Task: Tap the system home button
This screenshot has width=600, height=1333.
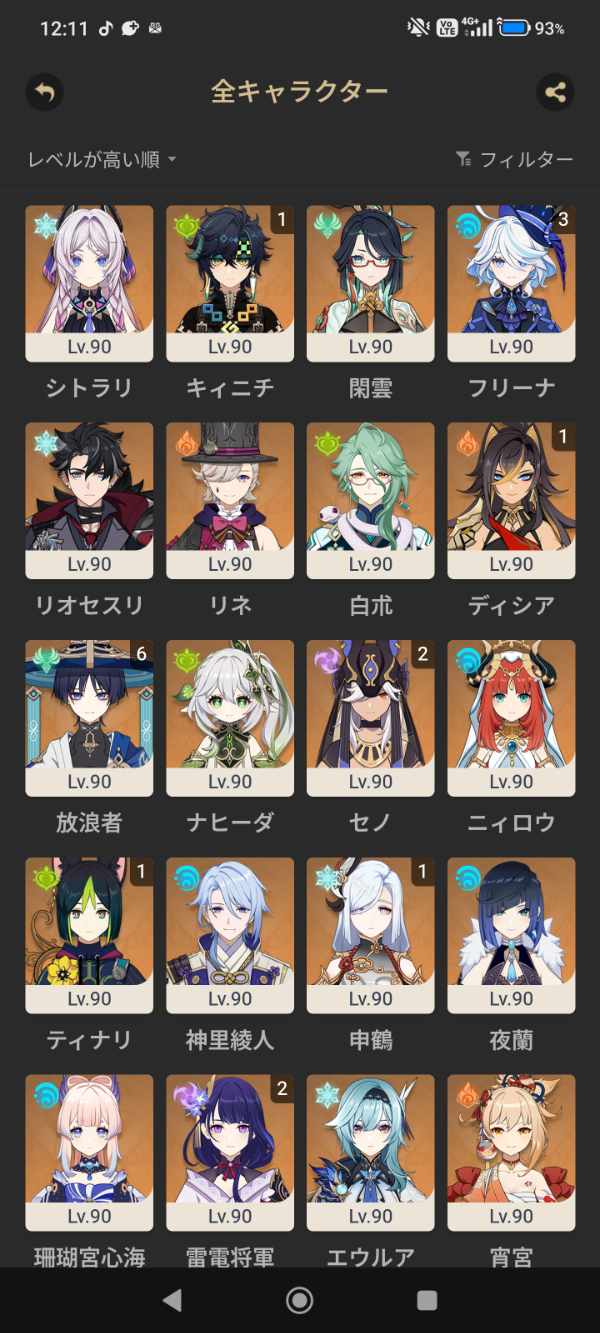Action: (x=299, y=1300)
